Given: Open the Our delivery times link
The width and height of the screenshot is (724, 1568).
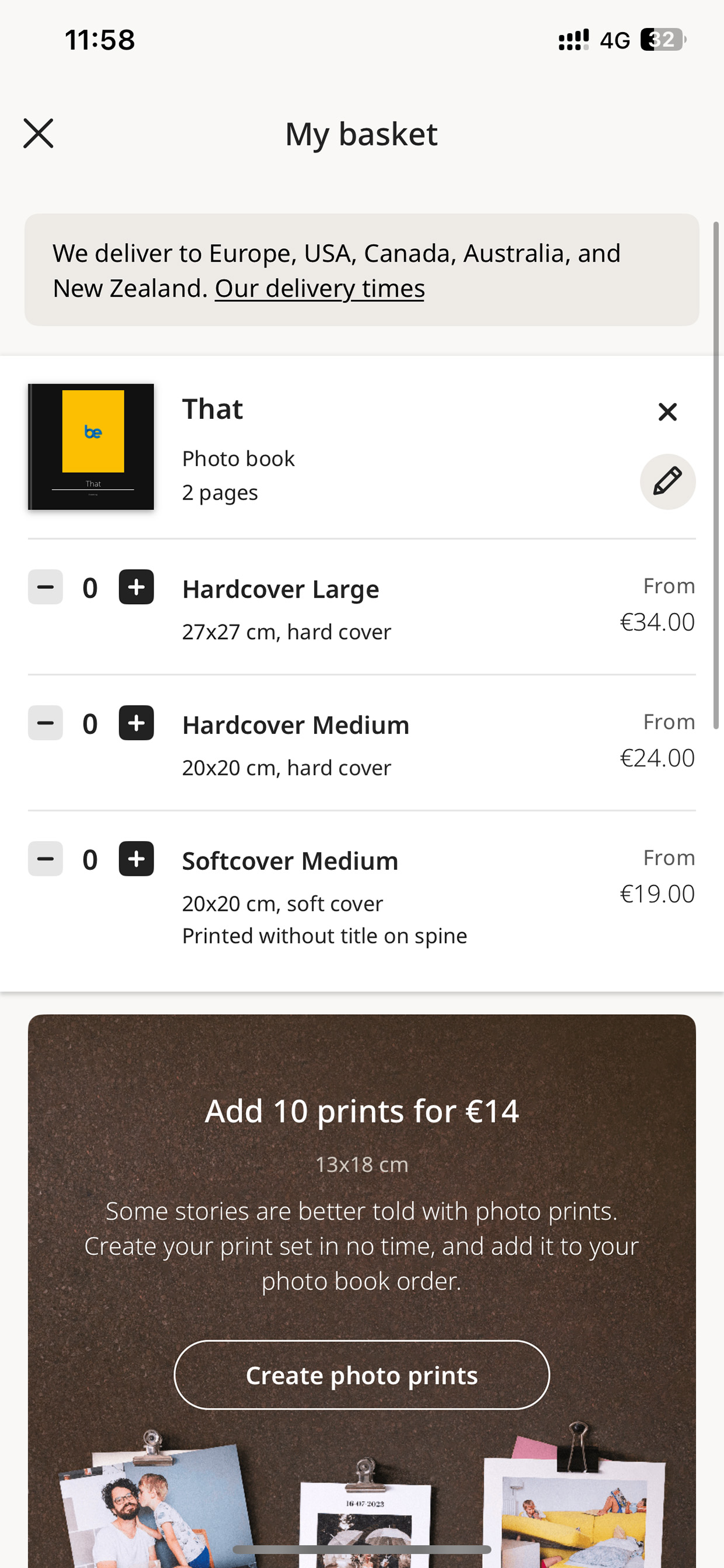Looking at the screenshot, I should [x=319, y=289].
